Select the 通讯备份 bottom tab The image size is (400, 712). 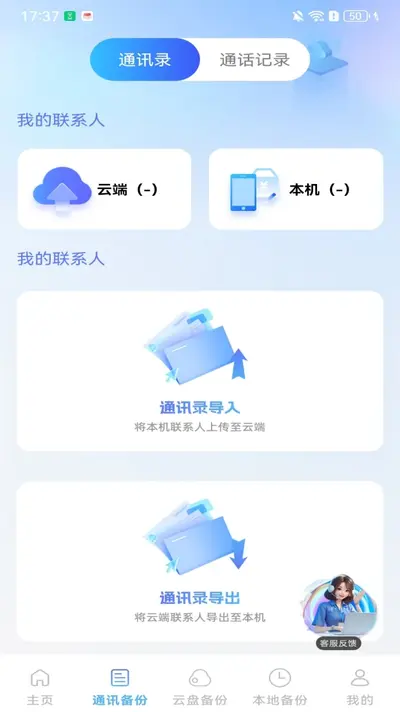(120, 687)
